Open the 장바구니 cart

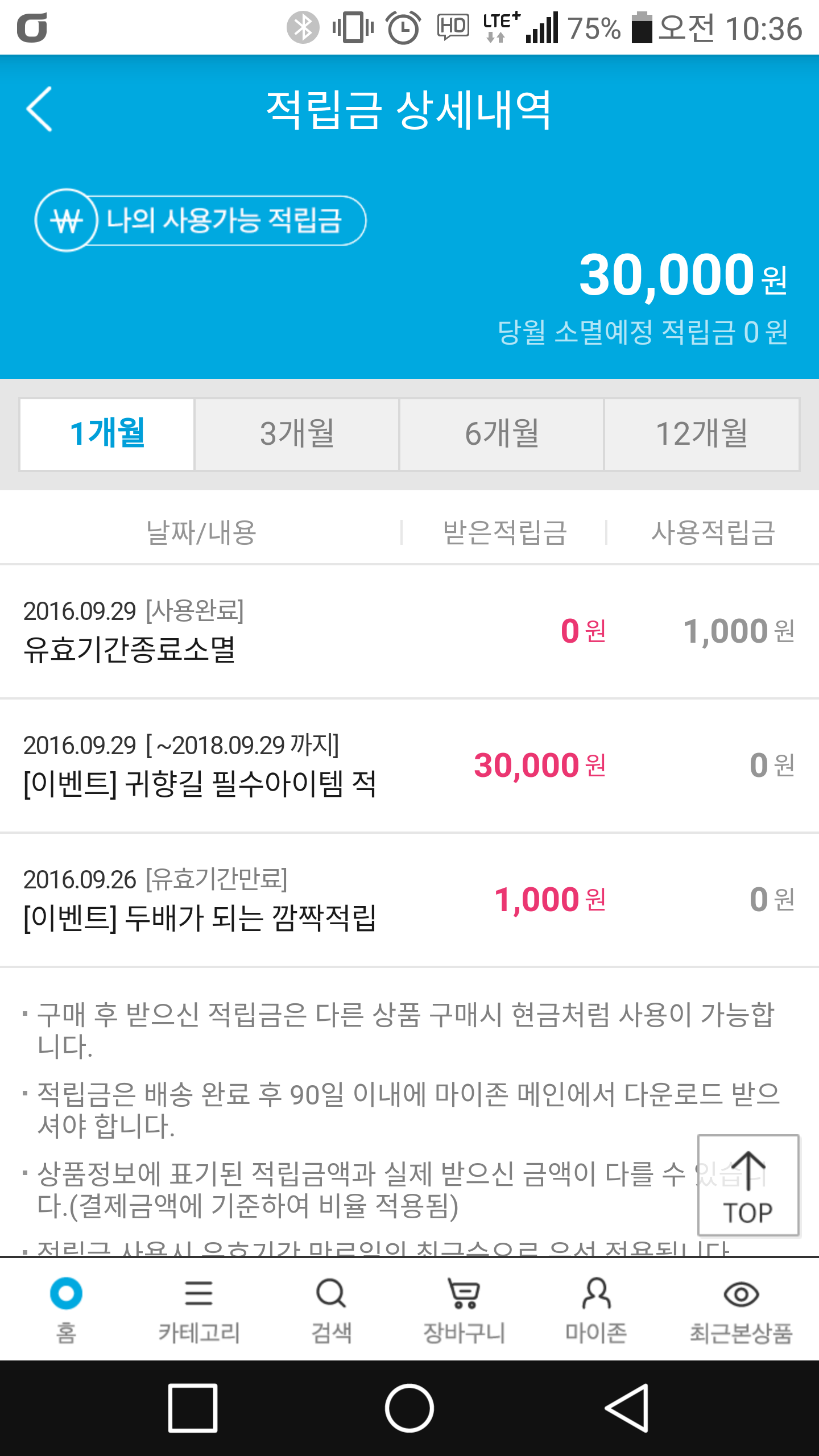coord(464,1309)
